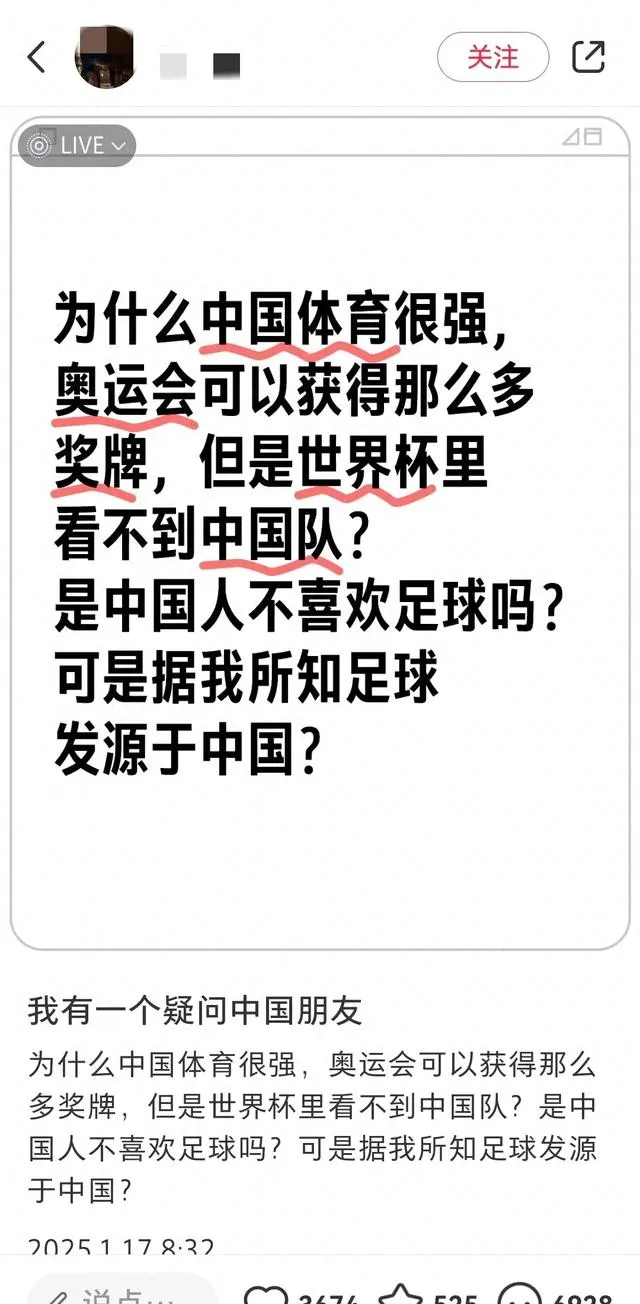Image resolution: width=640 pixels, height=1304 pixels.
Task: Open the author's profile avatar
Action: [x=106, y=57]
